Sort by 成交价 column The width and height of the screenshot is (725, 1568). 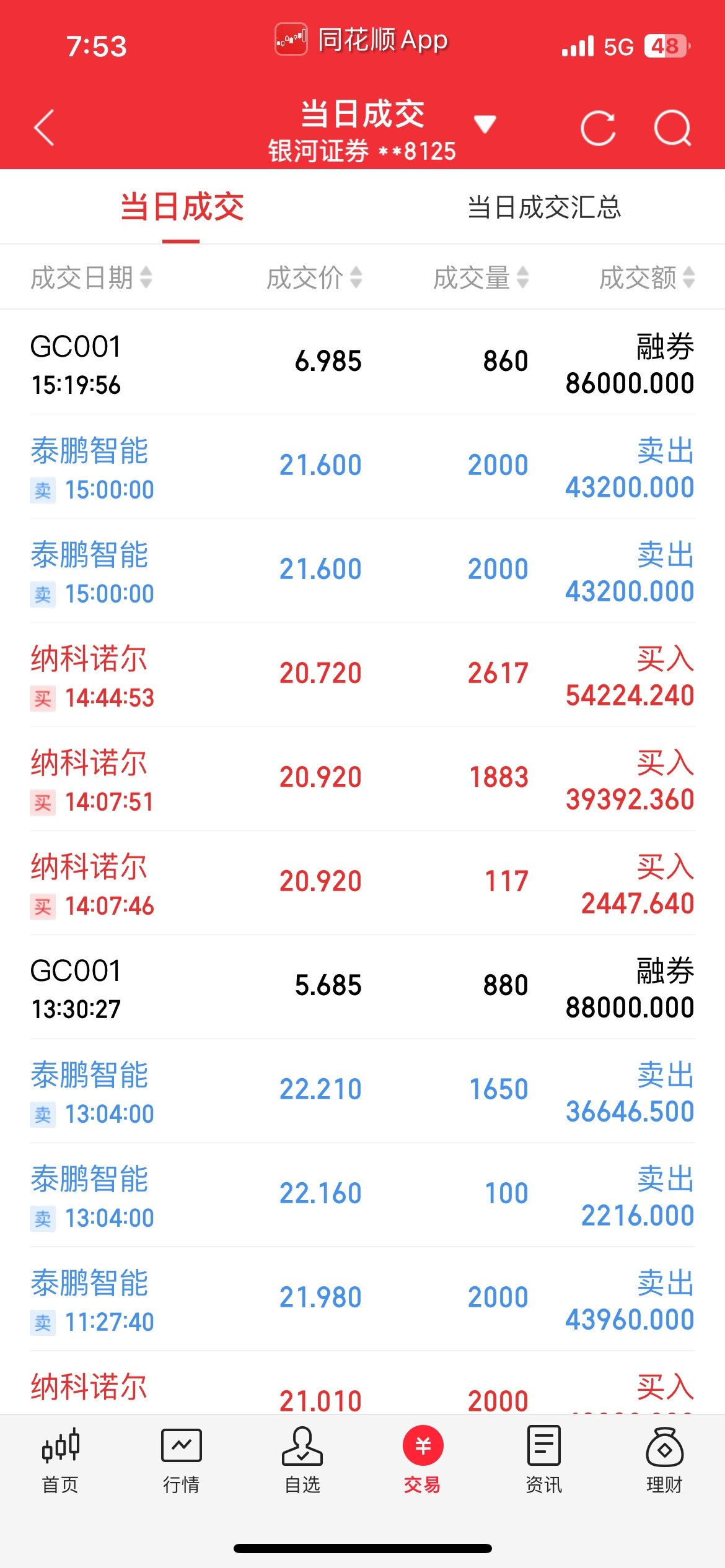coord(314,277)
